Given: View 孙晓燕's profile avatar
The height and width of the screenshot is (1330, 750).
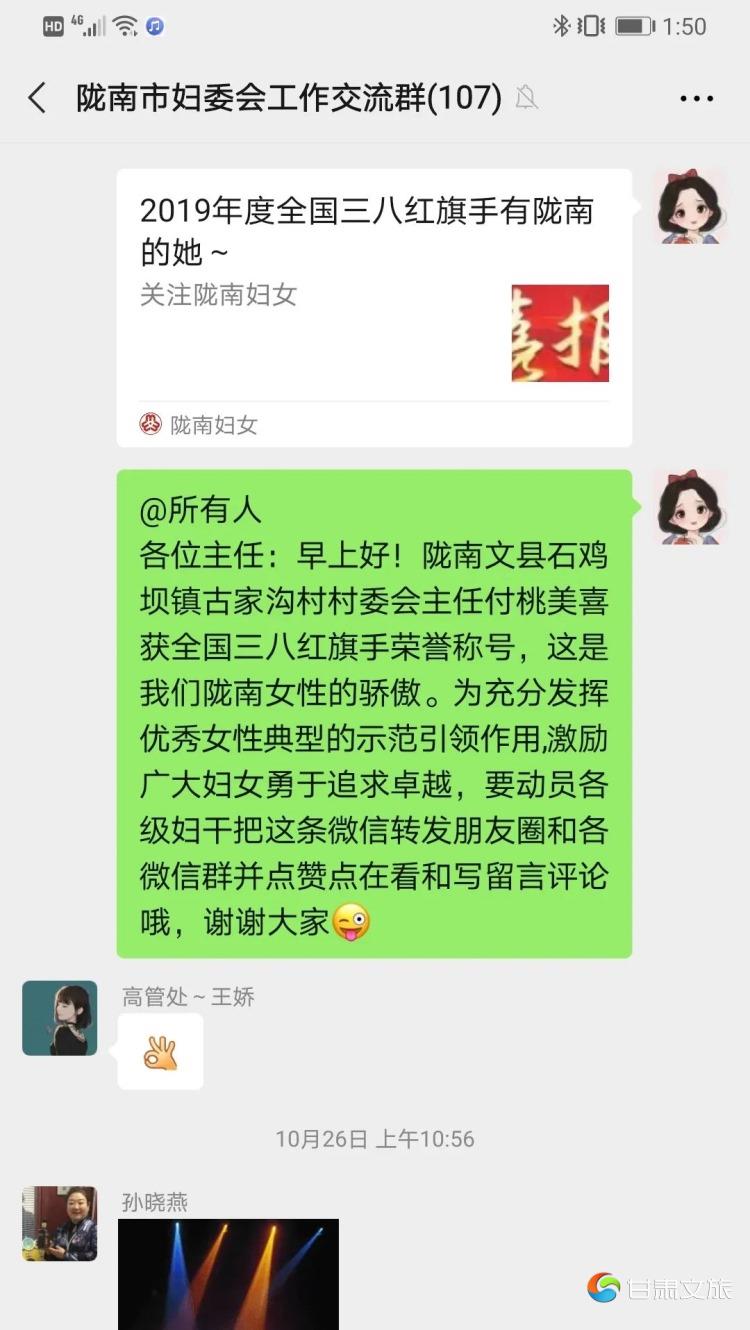Looking at the screenshot, I should [x=60, y=1223].
